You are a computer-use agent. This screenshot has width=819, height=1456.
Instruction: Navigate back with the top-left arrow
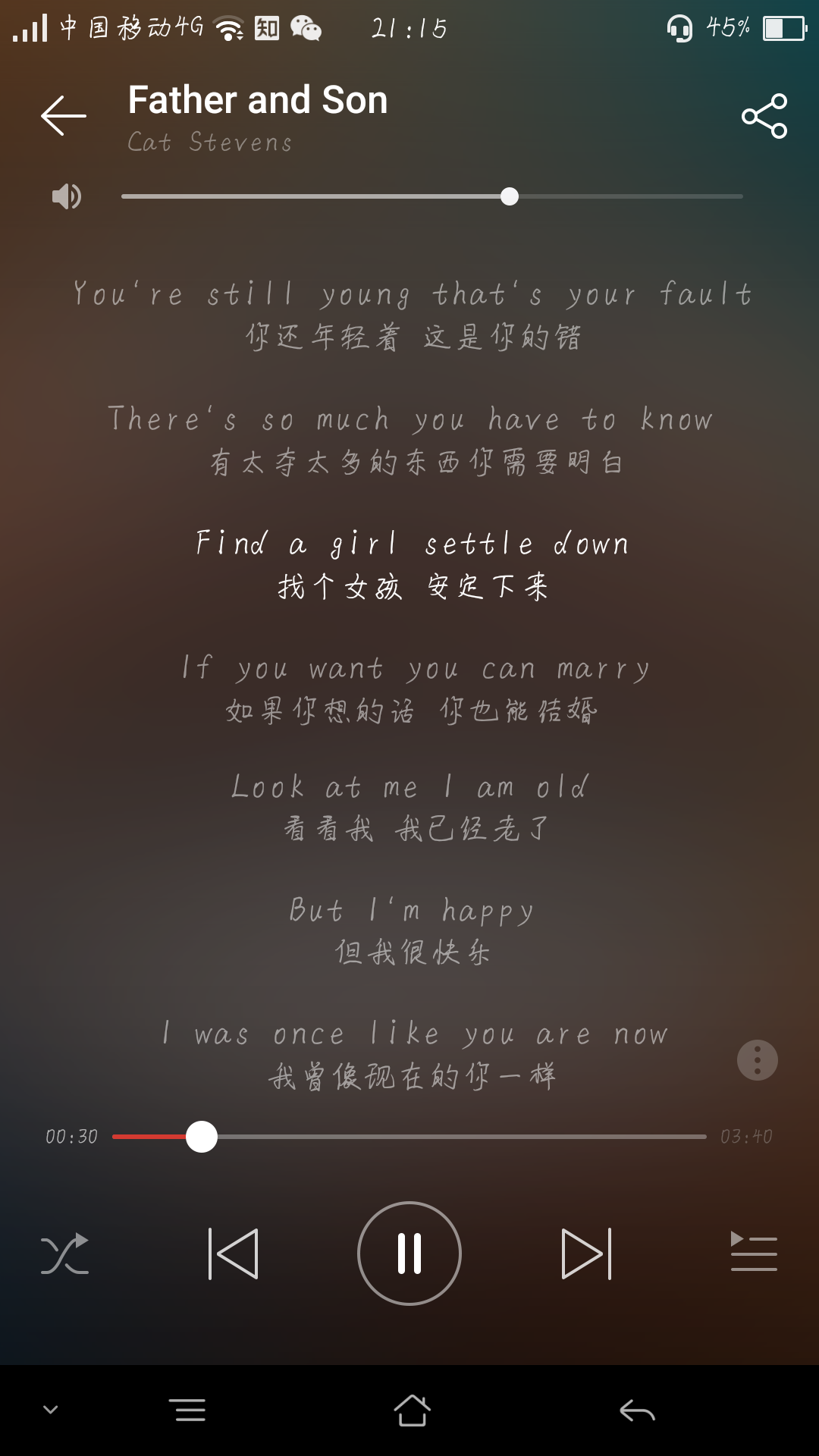pyautogui.click(x=64, y=114)
